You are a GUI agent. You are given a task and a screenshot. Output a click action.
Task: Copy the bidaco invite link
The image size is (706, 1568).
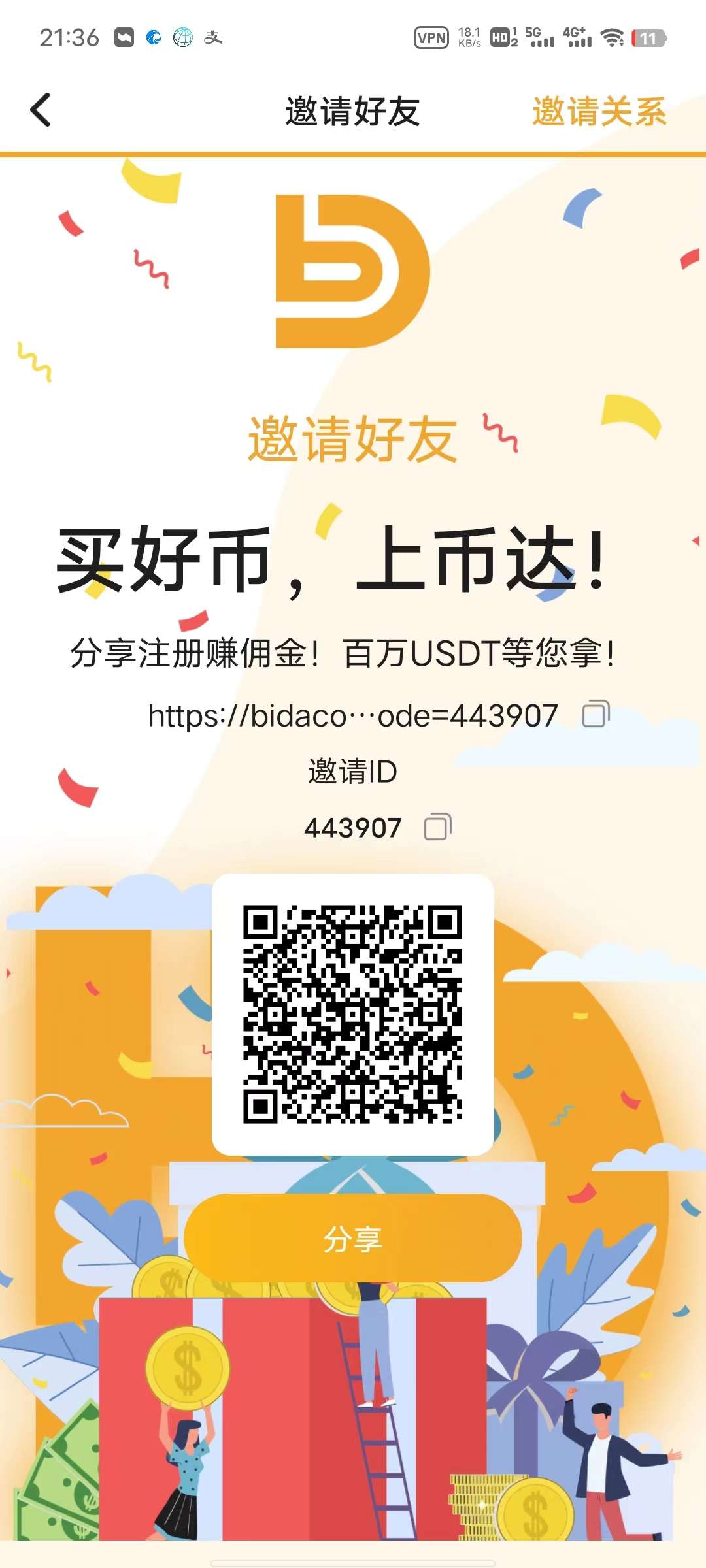click(596, 714)
